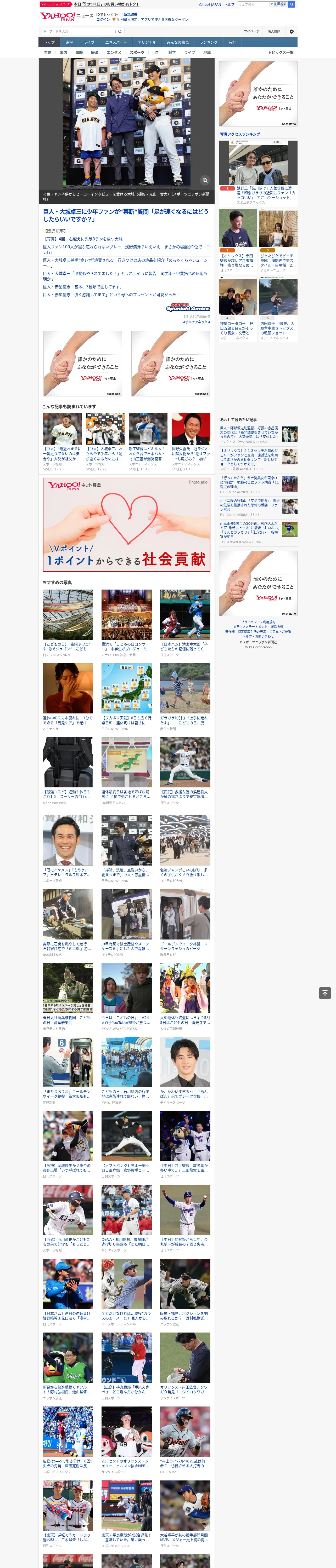This screenshot has height=1568, width=336.
Task: Tap the scroll-to-top arrow button
Action: click(325, 993)
